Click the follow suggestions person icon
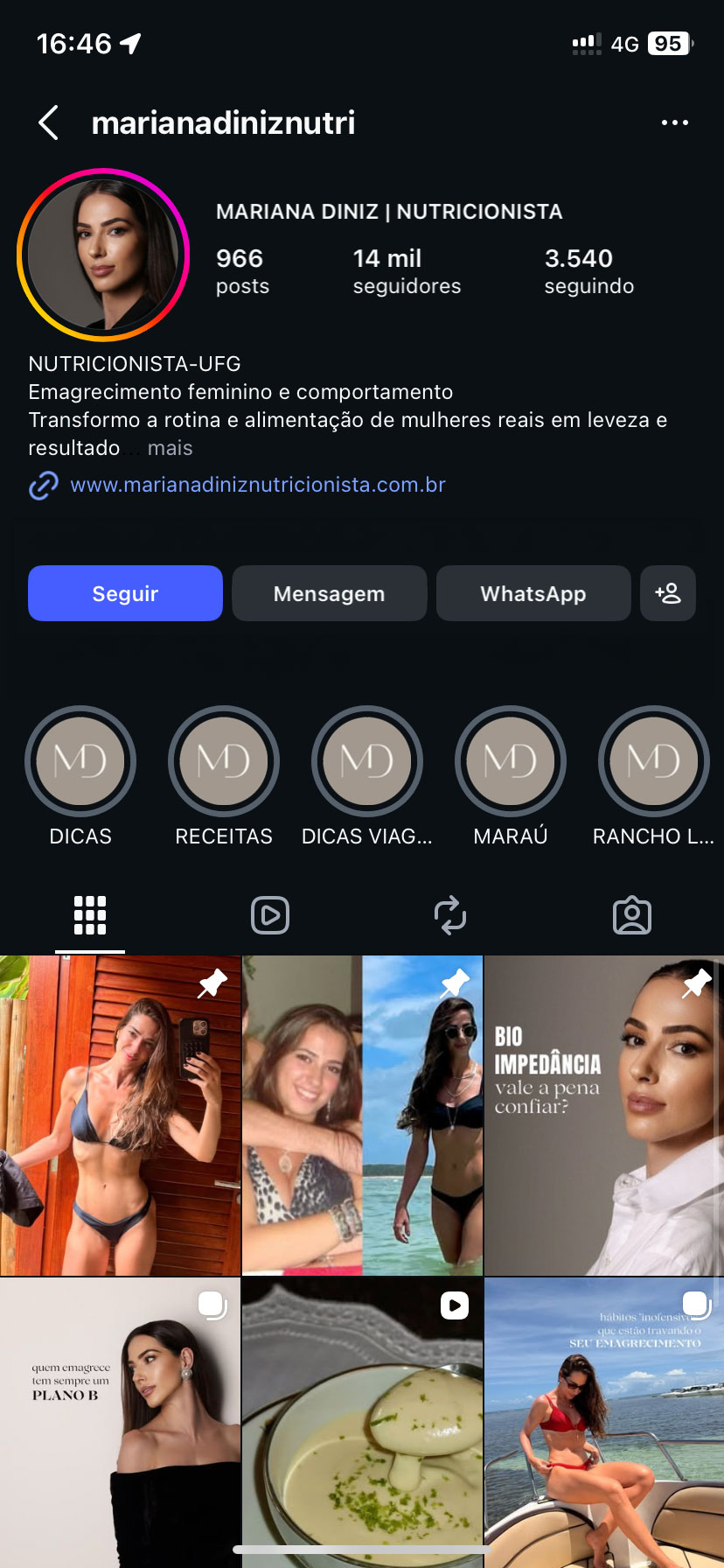Viewport: 724px width, 1568px height. point(667,593)
